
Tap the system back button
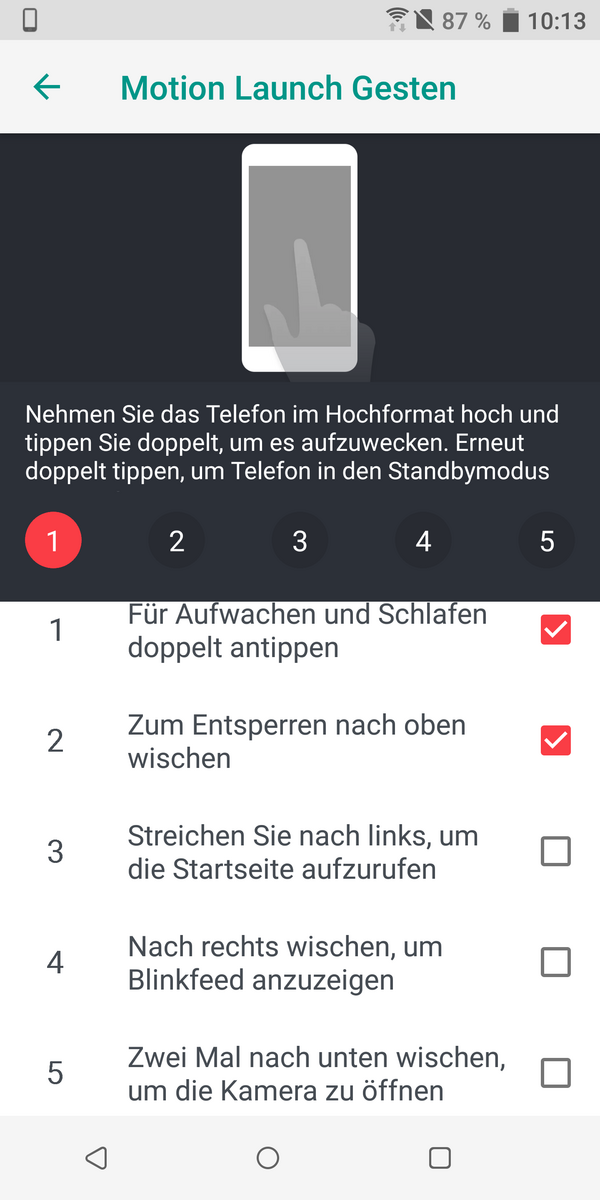[96, 1158]
